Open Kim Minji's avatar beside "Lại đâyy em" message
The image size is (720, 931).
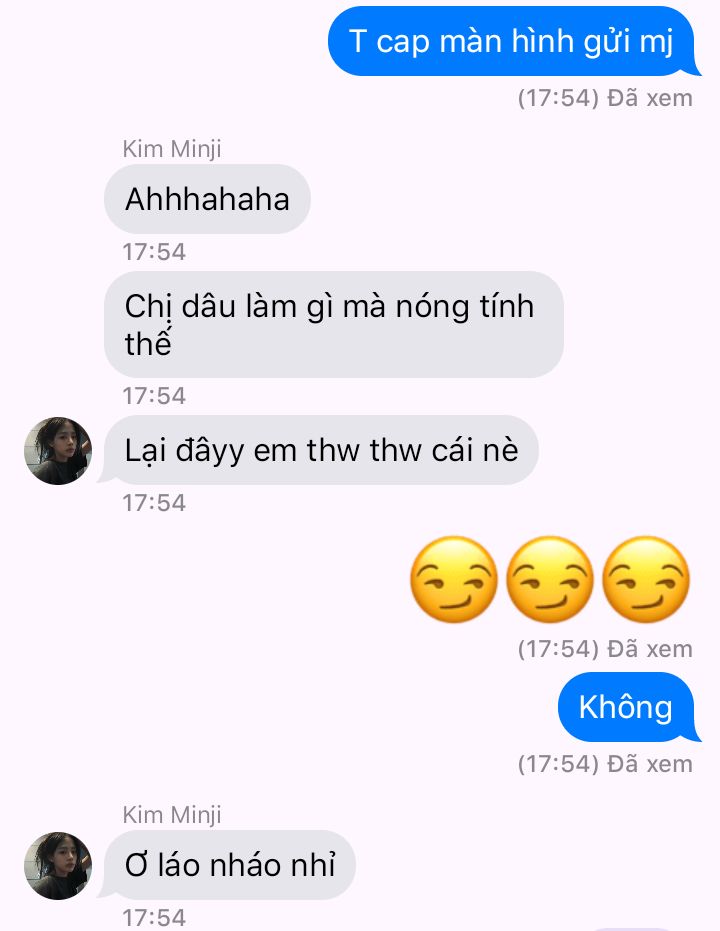58,451
